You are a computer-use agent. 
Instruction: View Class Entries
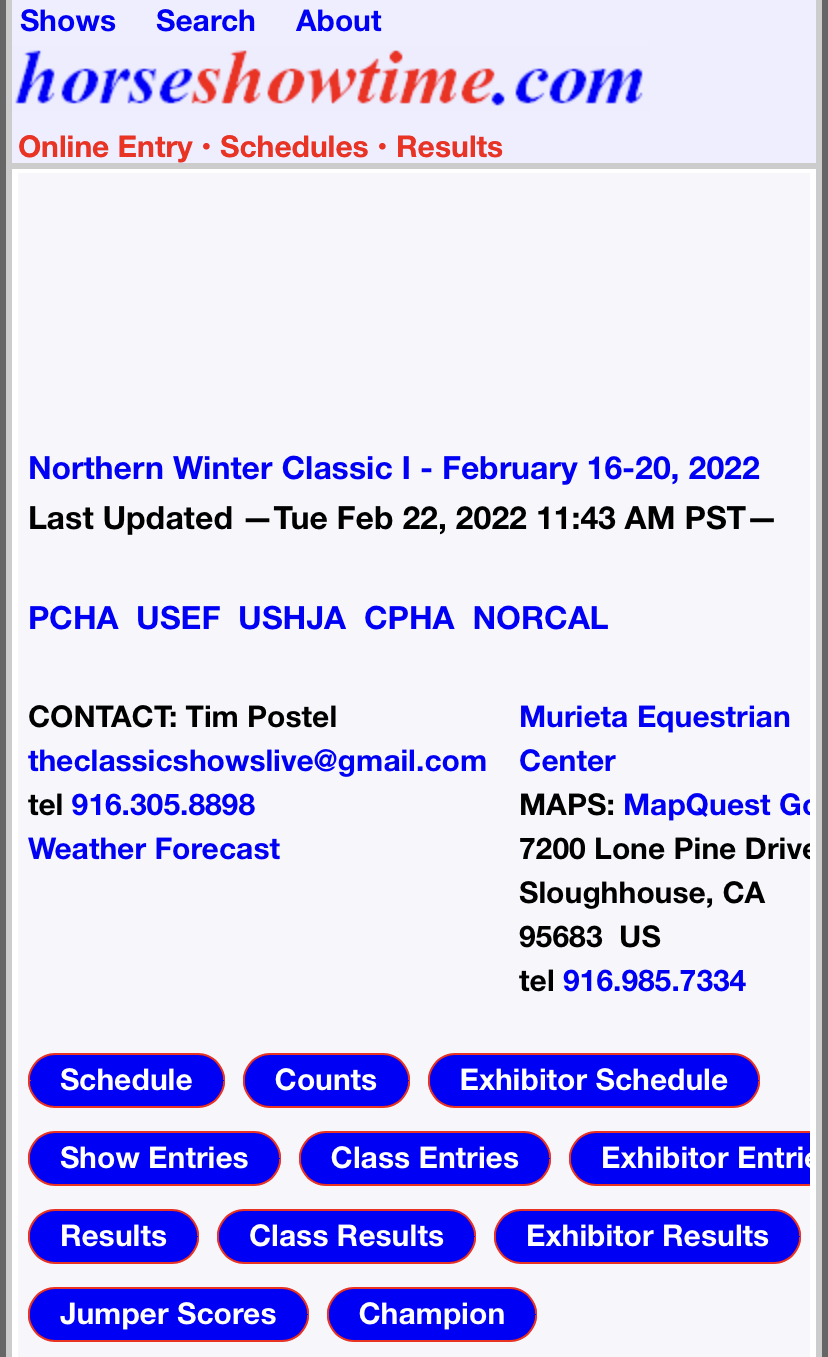(425, 1158)
